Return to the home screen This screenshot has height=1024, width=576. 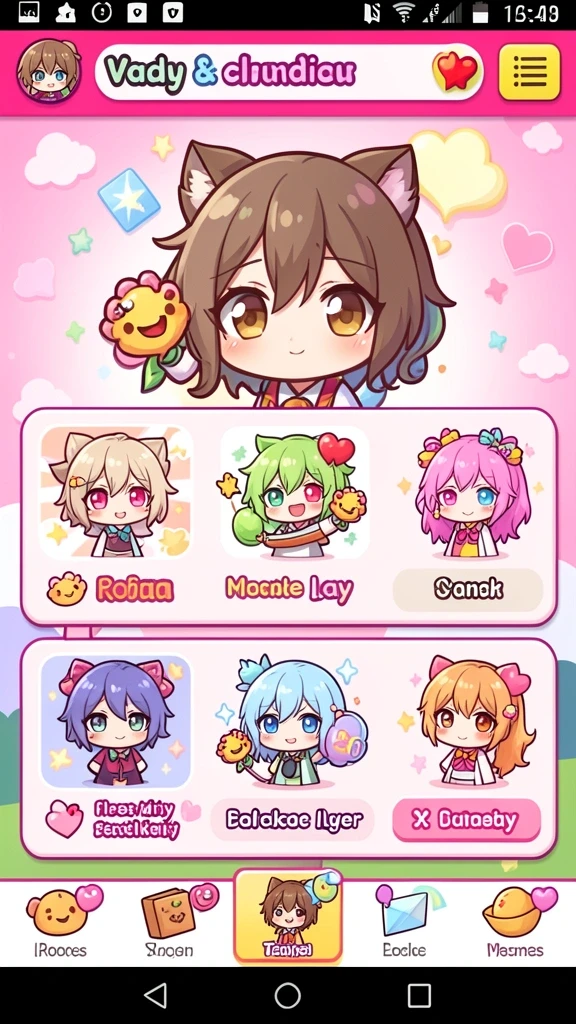(287, 995)
